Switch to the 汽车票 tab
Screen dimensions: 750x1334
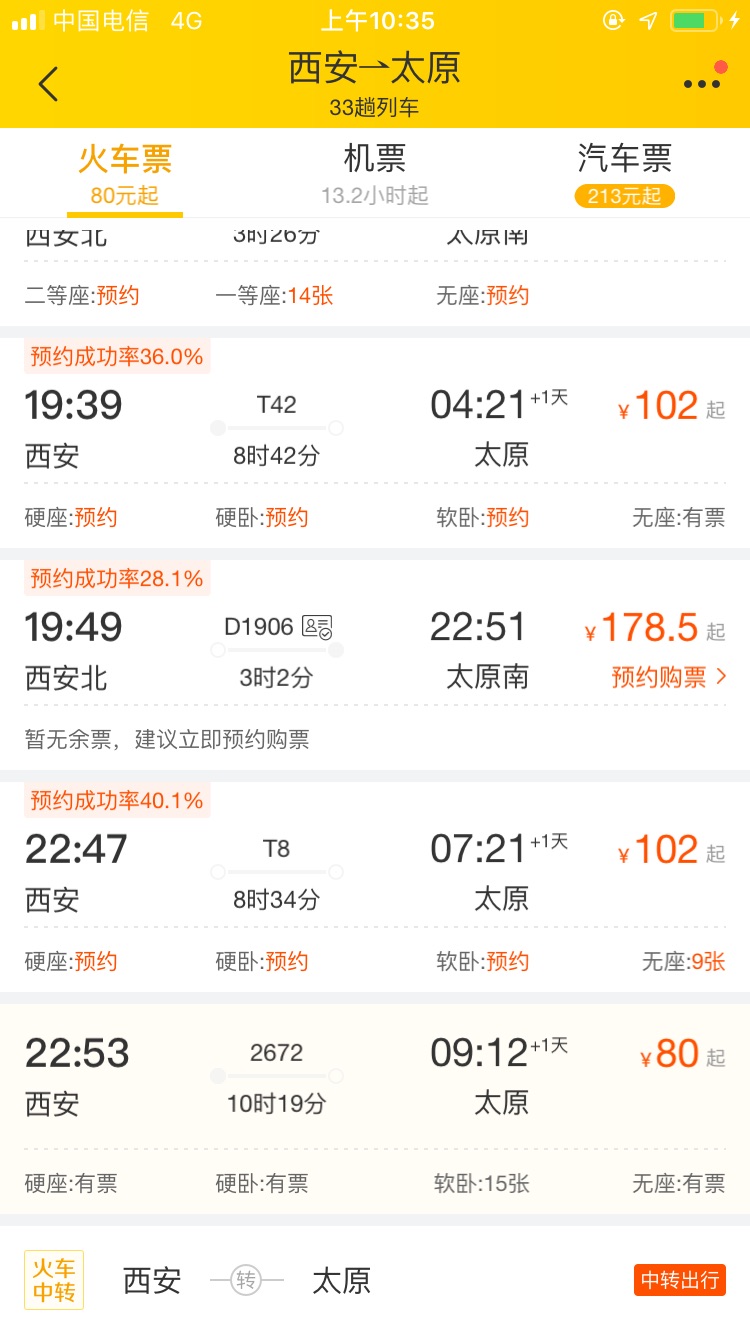(x=624, y=172)
